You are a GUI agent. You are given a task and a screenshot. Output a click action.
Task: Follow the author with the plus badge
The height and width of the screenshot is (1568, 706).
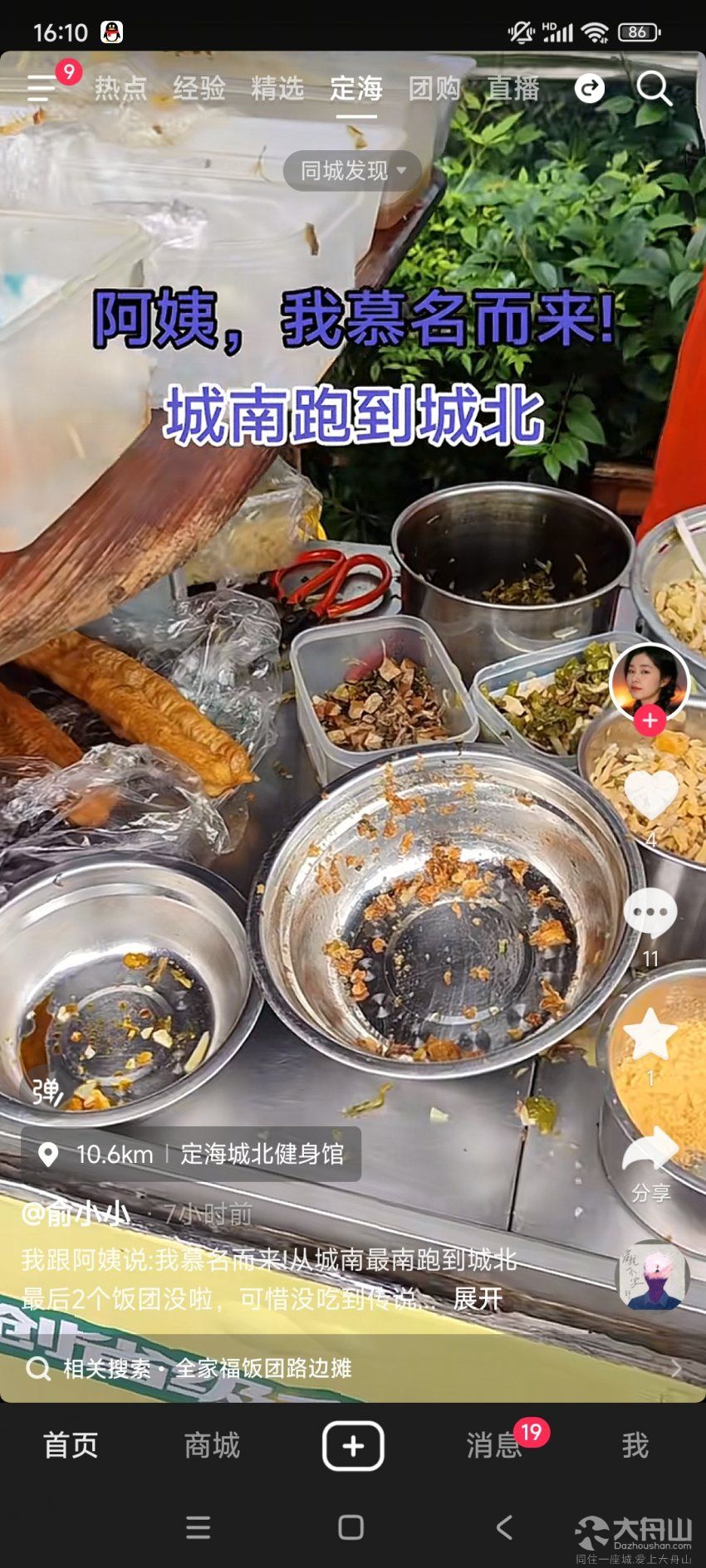[650, 720]
